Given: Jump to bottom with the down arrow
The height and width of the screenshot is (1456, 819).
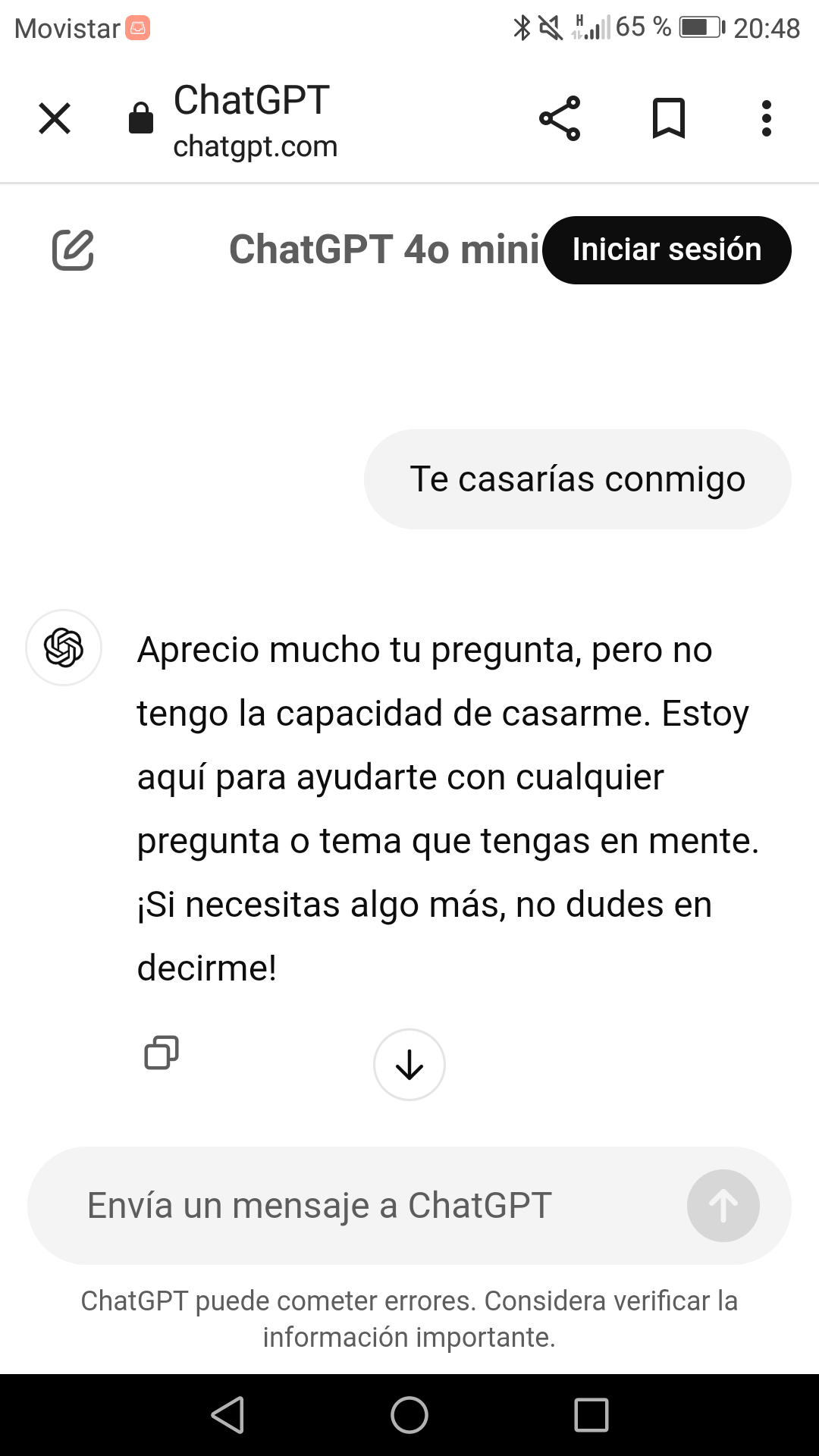Looking at the screenshot, I should 409,1065.
